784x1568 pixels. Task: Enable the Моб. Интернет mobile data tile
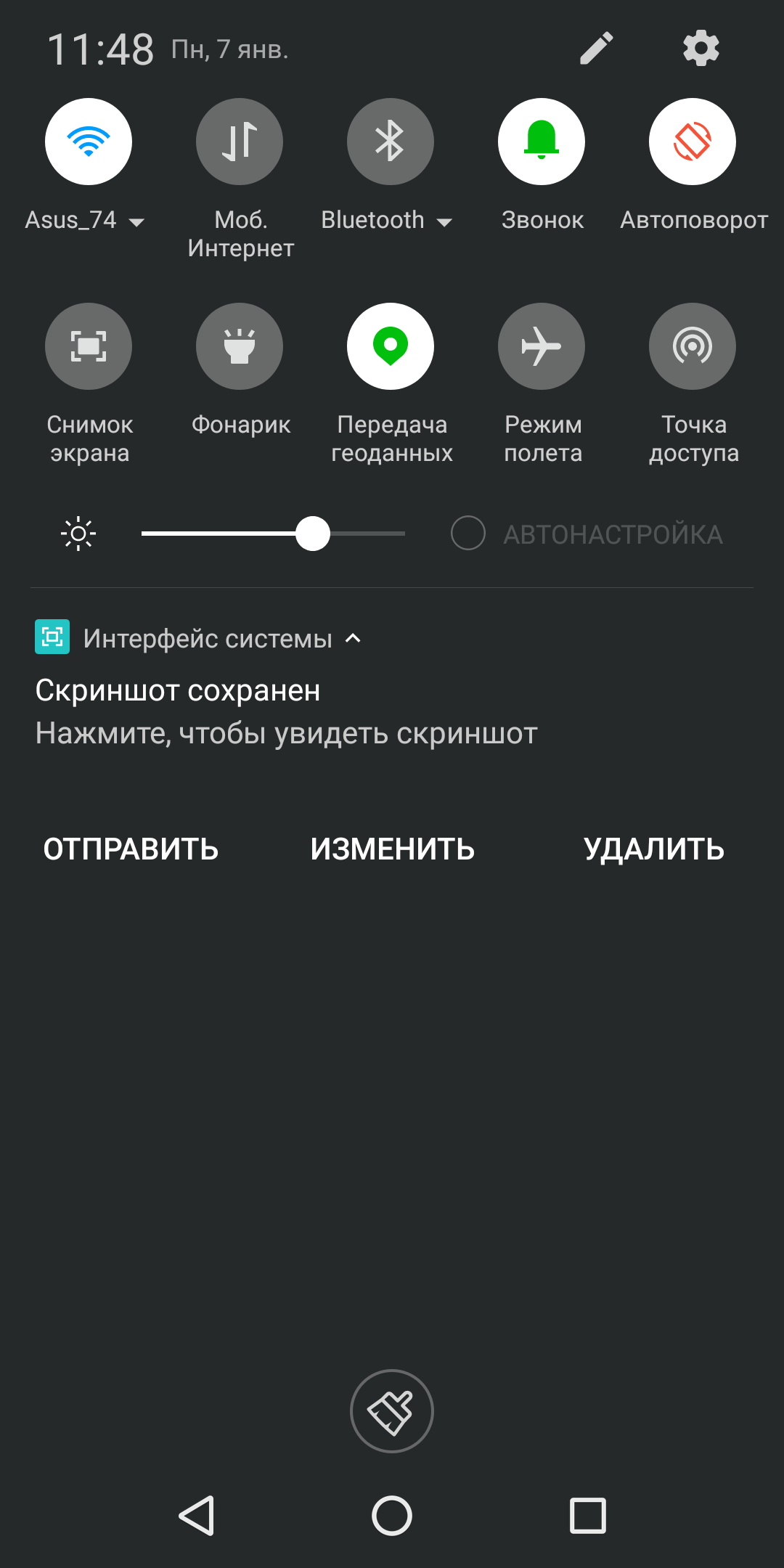(x=240, y=142)
